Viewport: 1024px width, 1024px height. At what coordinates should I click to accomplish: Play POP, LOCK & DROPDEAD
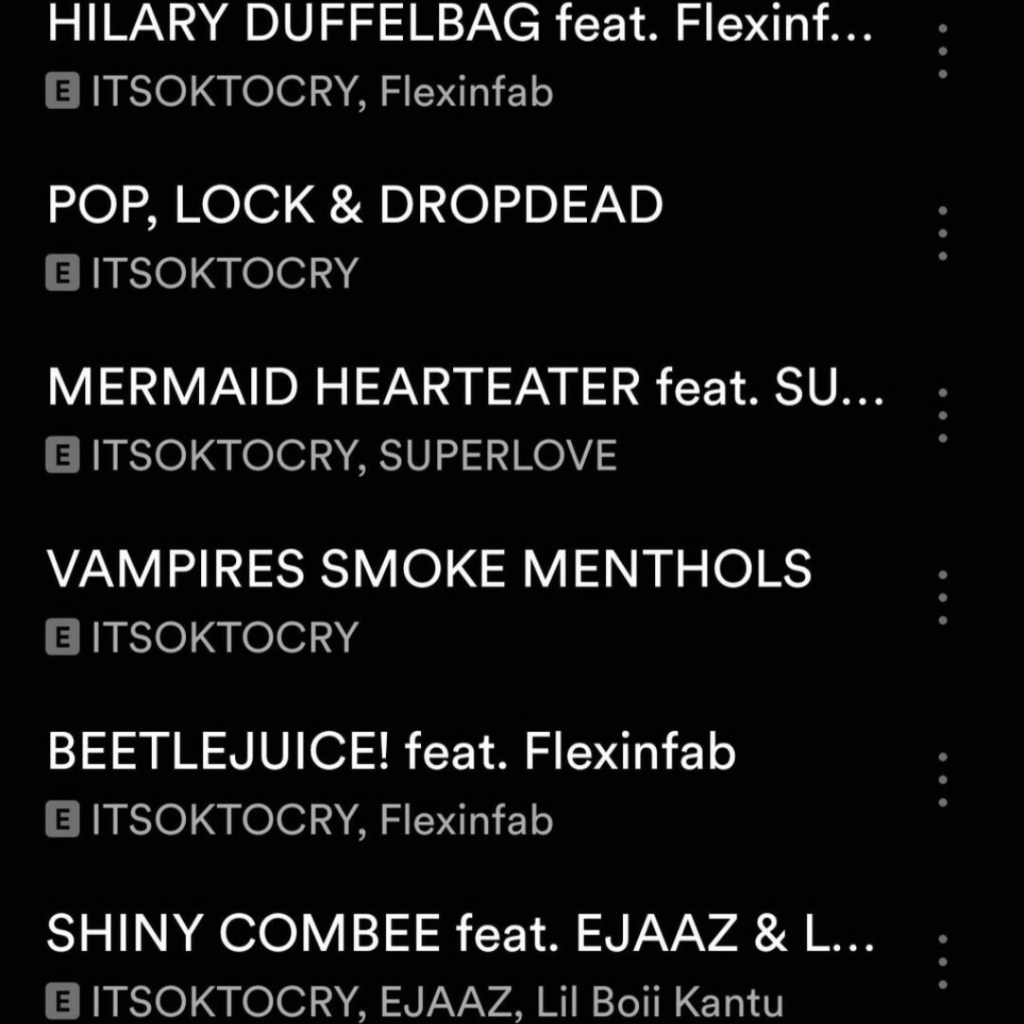(355, 206)
